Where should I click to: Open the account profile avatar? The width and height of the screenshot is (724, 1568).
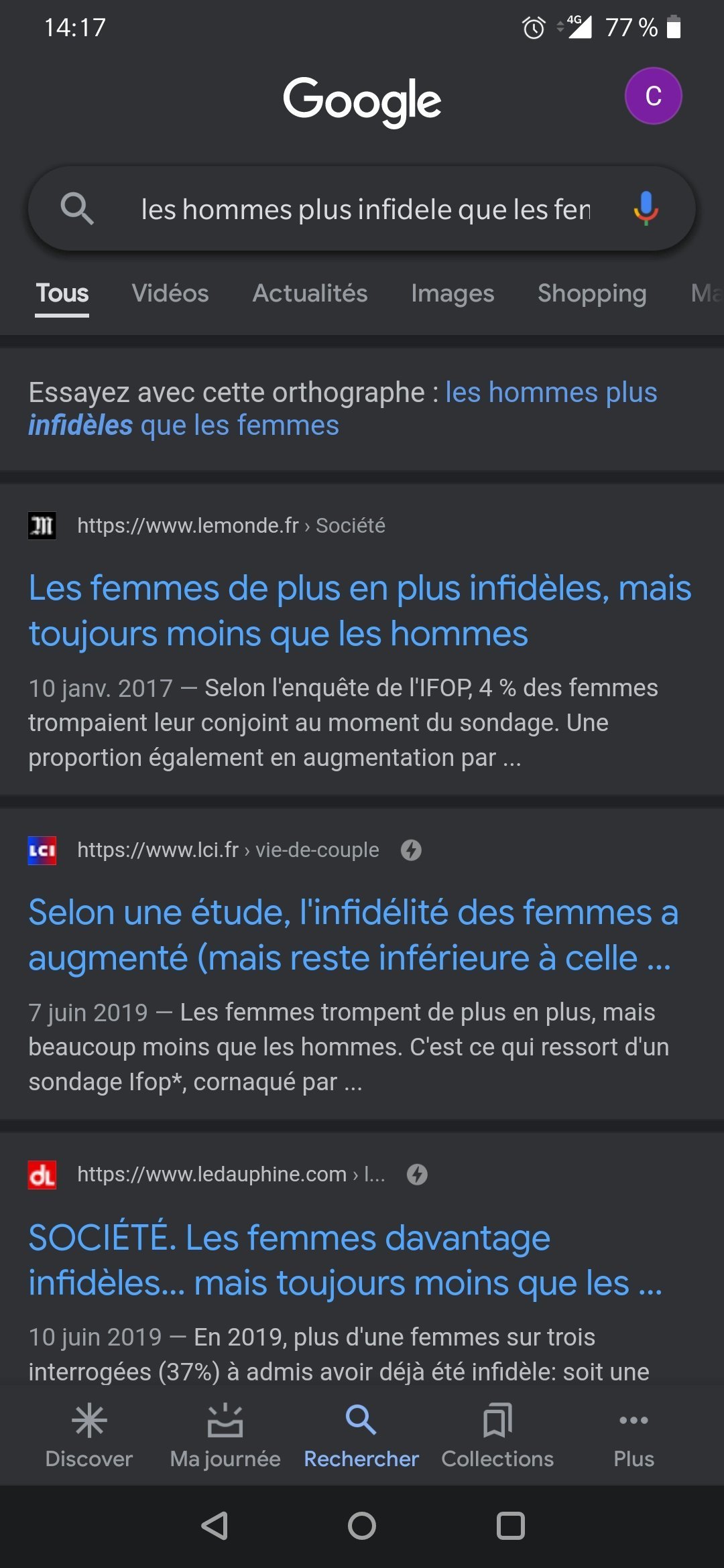pos(653,96)
